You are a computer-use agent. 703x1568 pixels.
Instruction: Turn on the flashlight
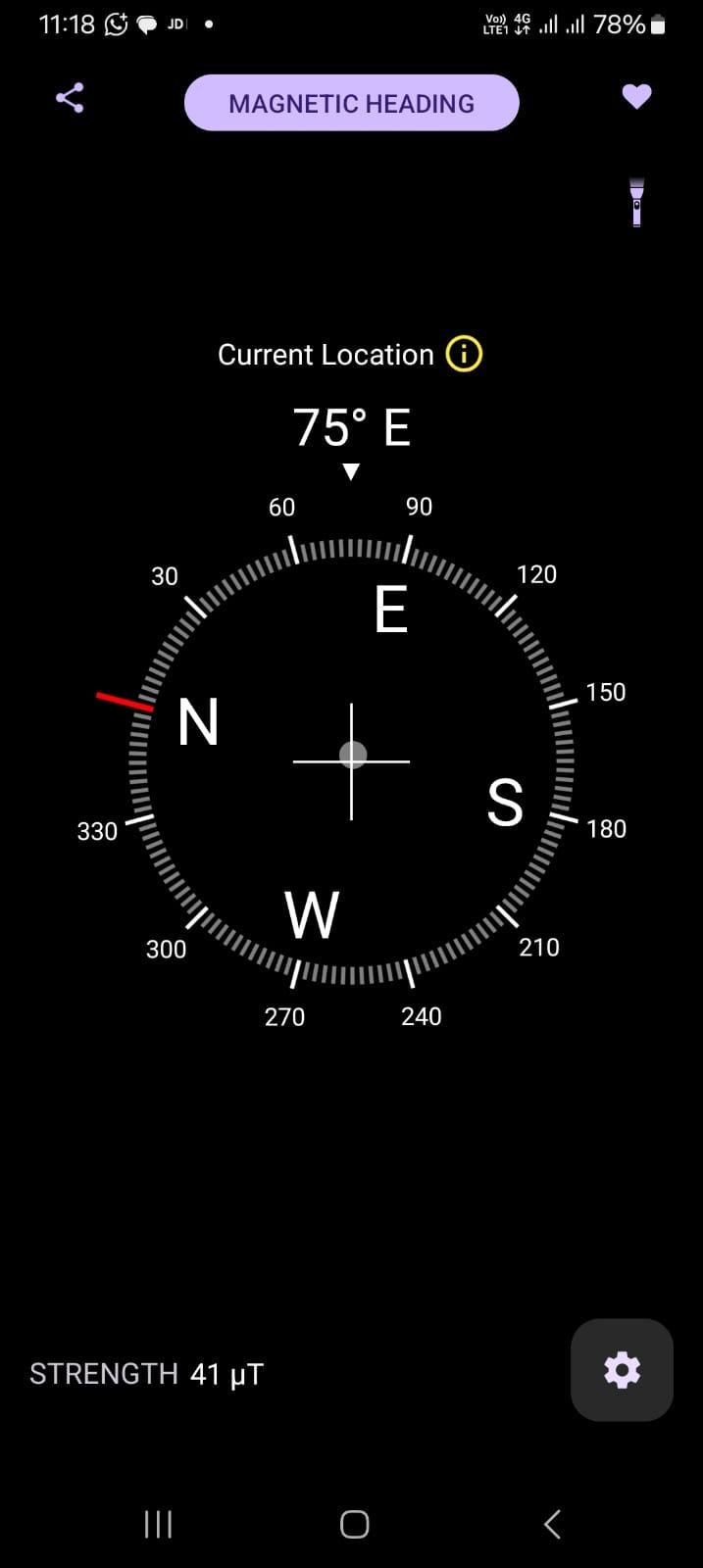click(x=636, y=202)
